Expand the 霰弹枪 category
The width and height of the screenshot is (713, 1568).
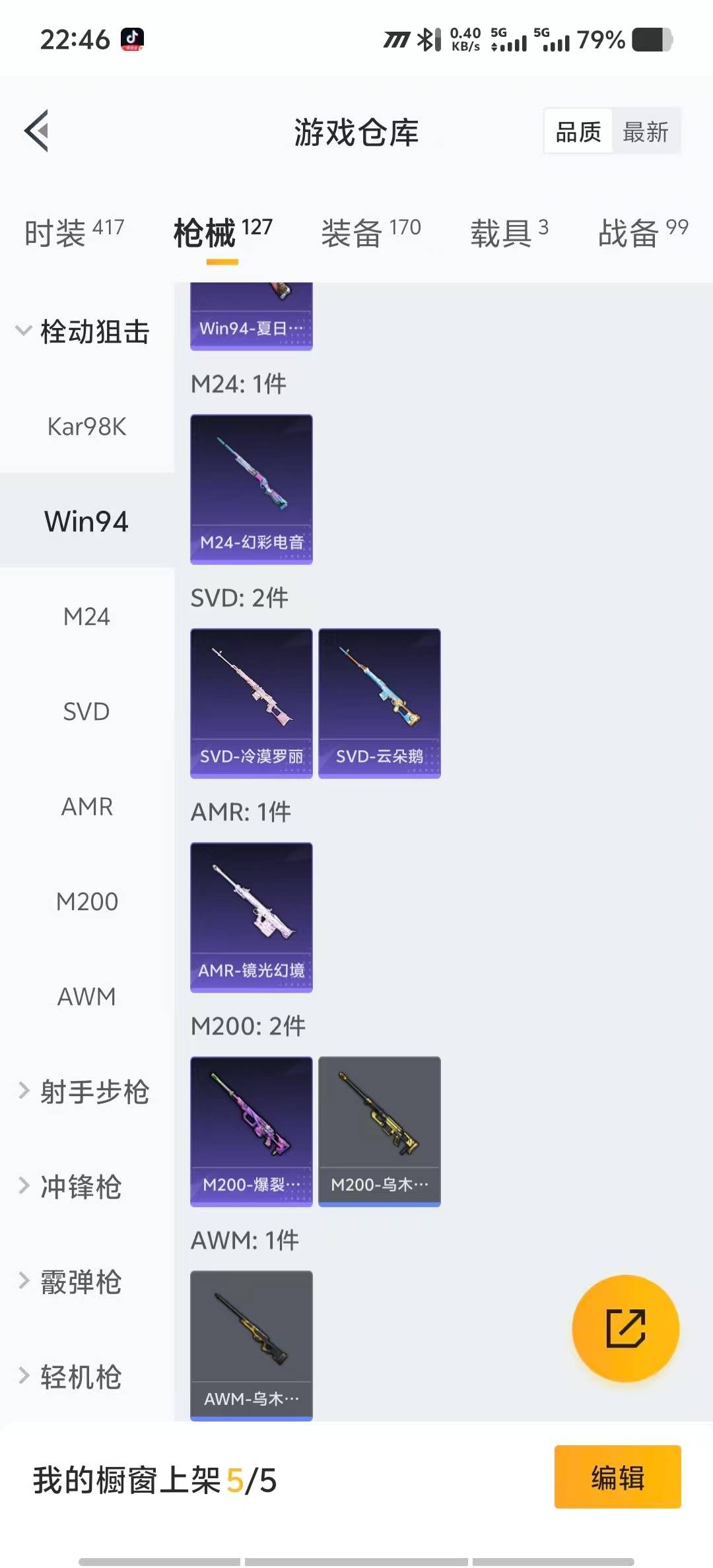coord(81,1282)
